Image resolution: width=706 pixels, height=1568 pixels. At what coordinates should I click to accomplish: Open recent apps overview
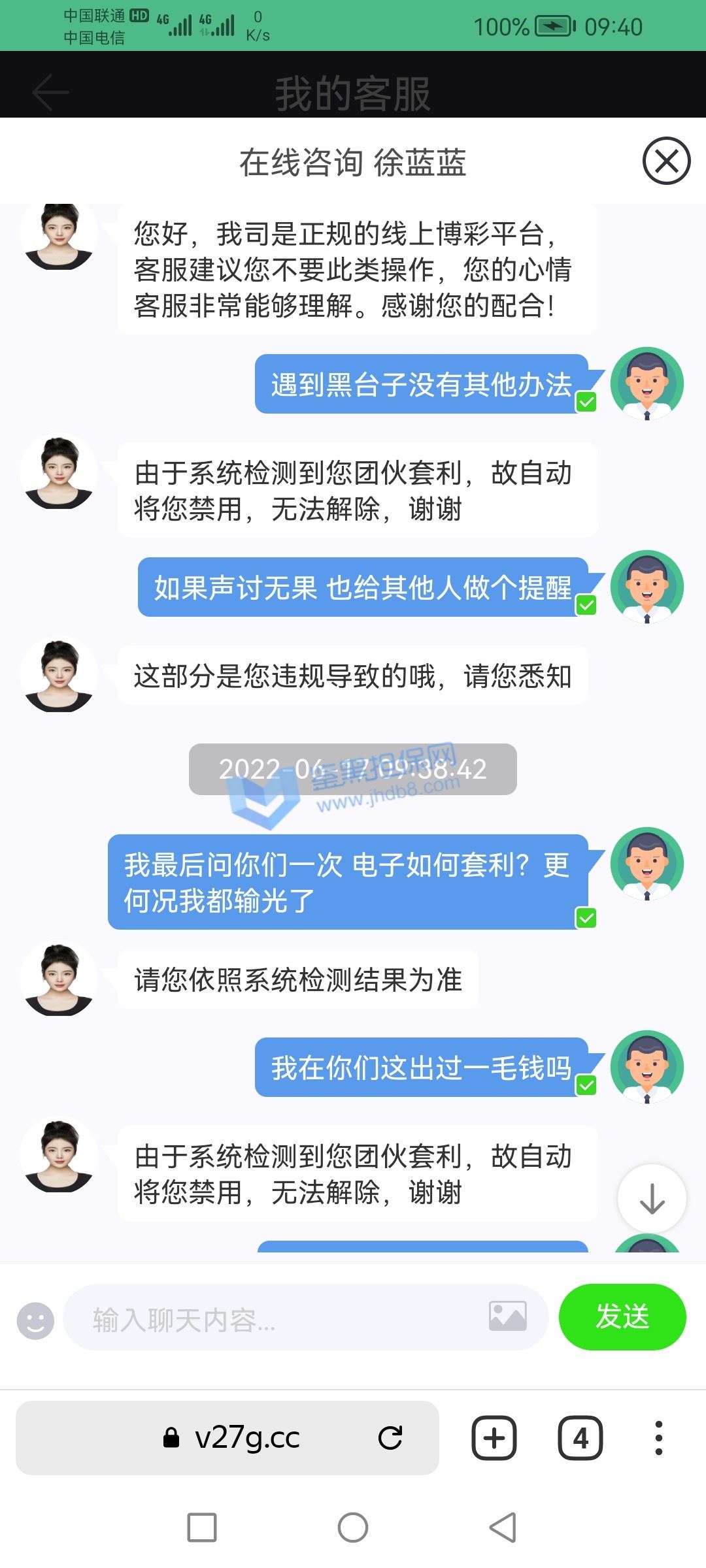point(202,1527)
